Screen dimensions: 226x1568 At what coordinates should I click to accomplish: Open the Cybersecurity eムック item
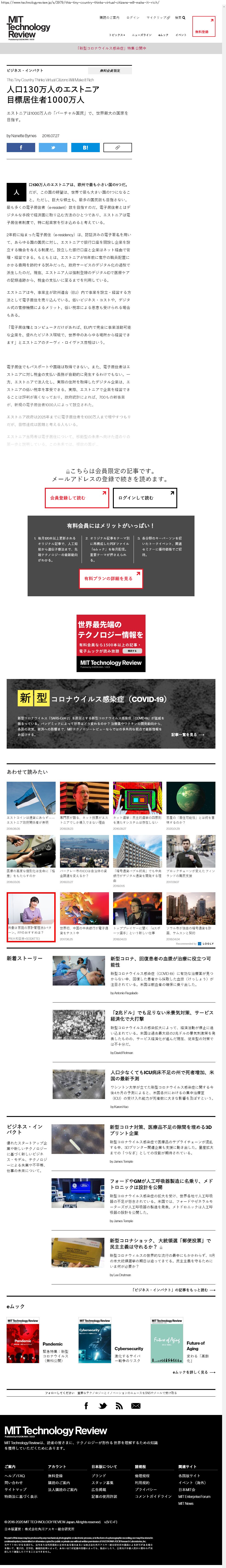click(x=129, y=1348)
